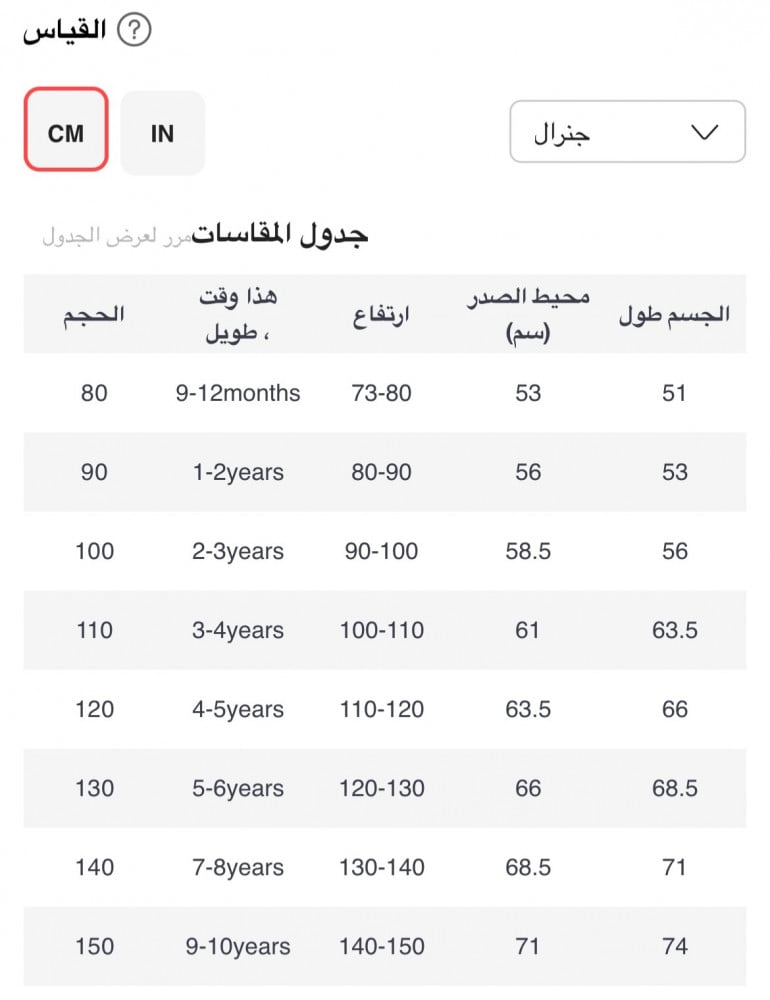Expand the جنرال dropdown
The height and width of the screenshot is (1000, 770).
[x=627, y=132]
